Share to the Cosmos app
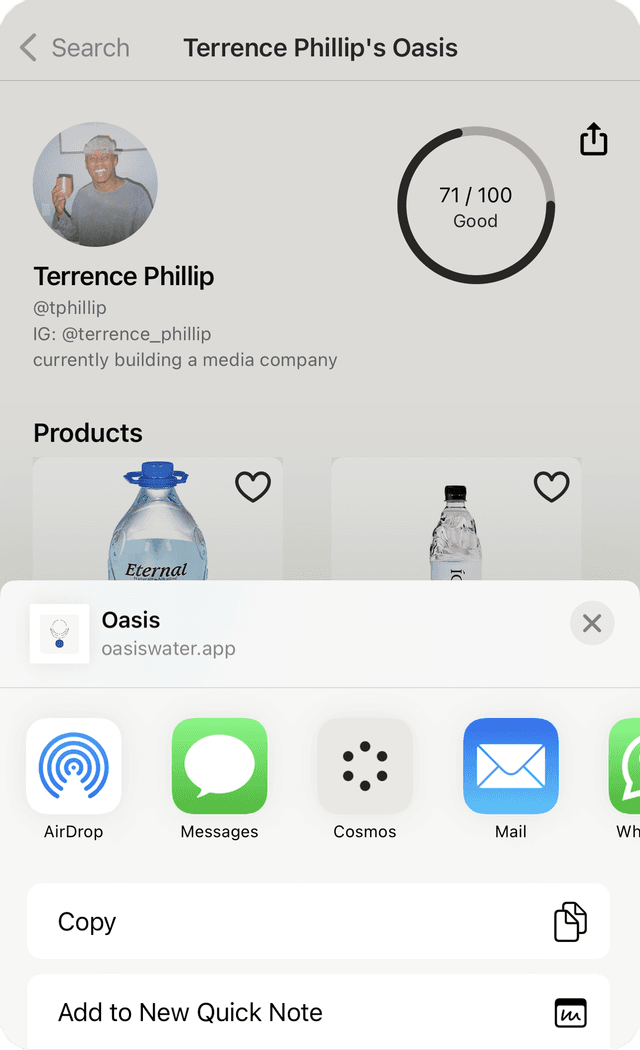Image resolution: width=640 pixels, height=1050 pixels. click(365, 766)
